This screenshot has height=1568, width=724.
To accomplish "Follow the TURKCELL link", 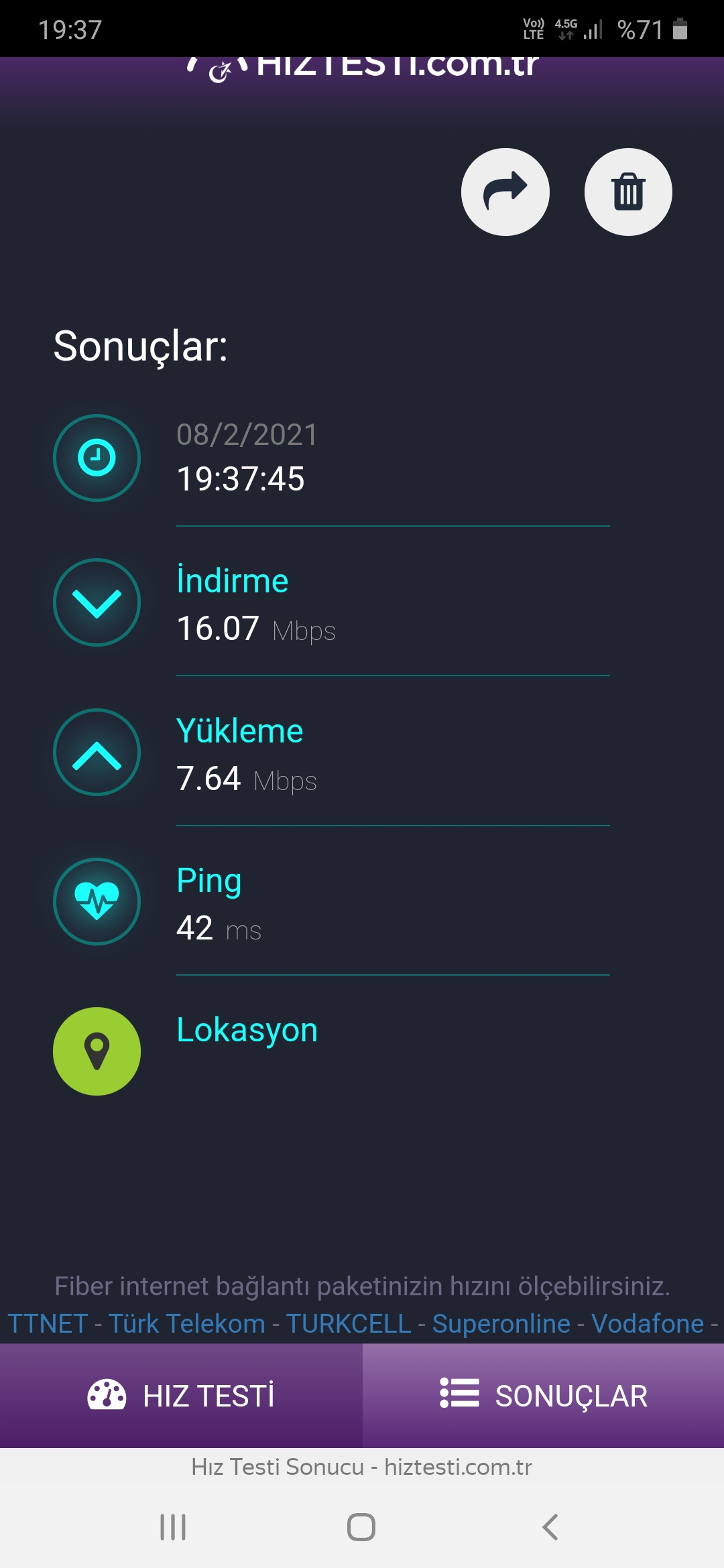I will point(349,1323).
